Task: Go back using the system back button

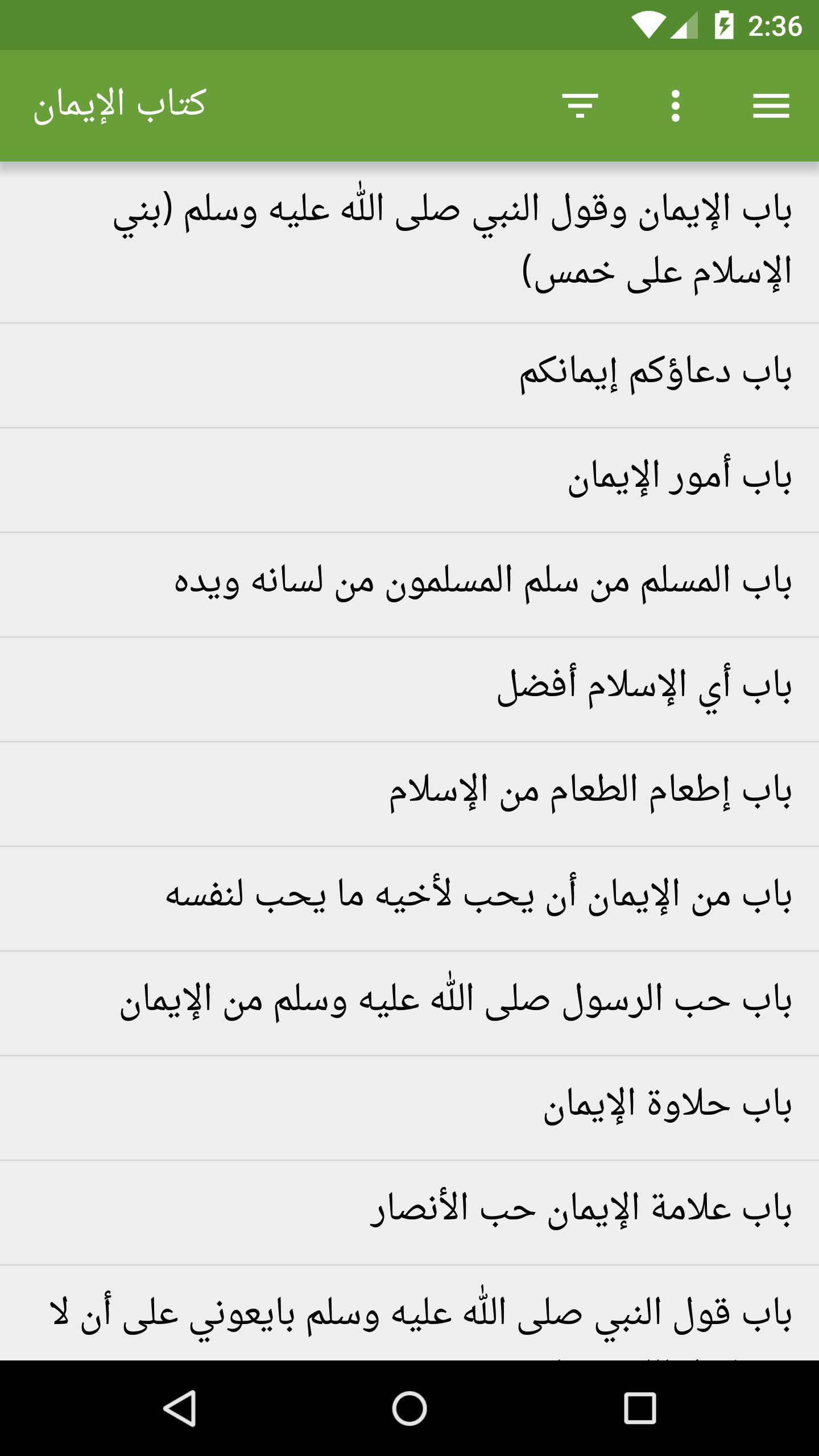Action: pos(180,1408)
